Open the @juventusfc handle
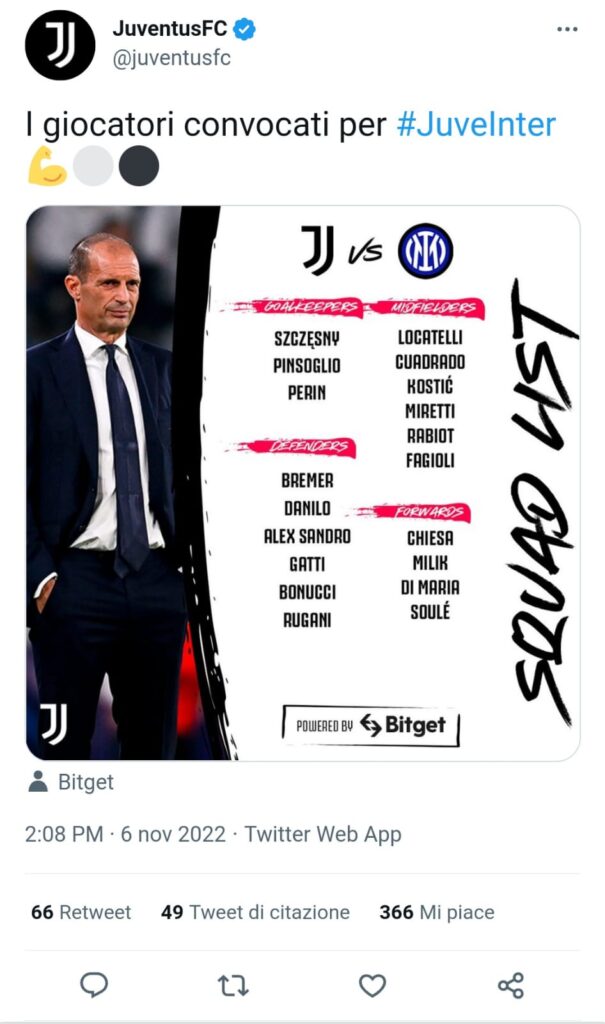 click(x=171, y=58)
